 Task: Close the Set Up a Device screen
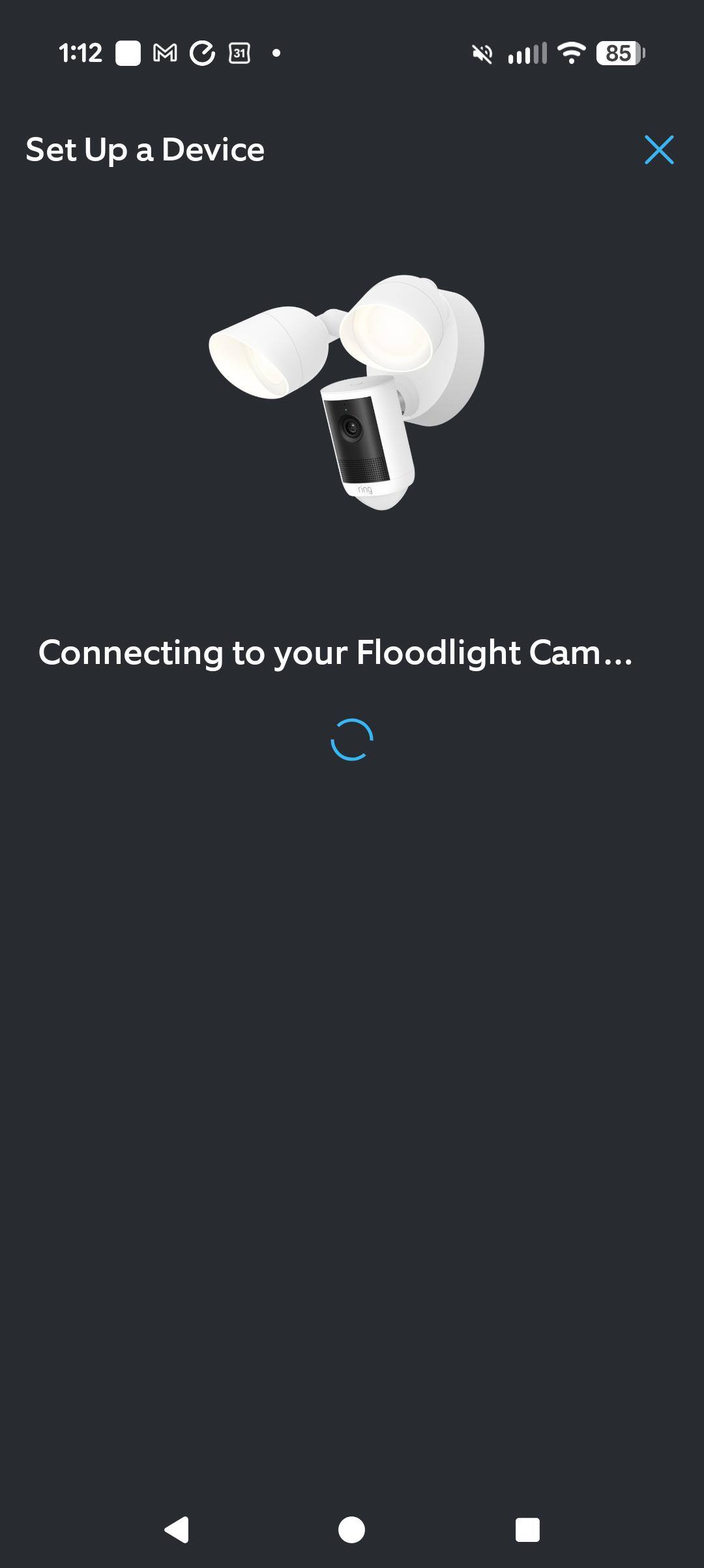click(x=659, y=150)
